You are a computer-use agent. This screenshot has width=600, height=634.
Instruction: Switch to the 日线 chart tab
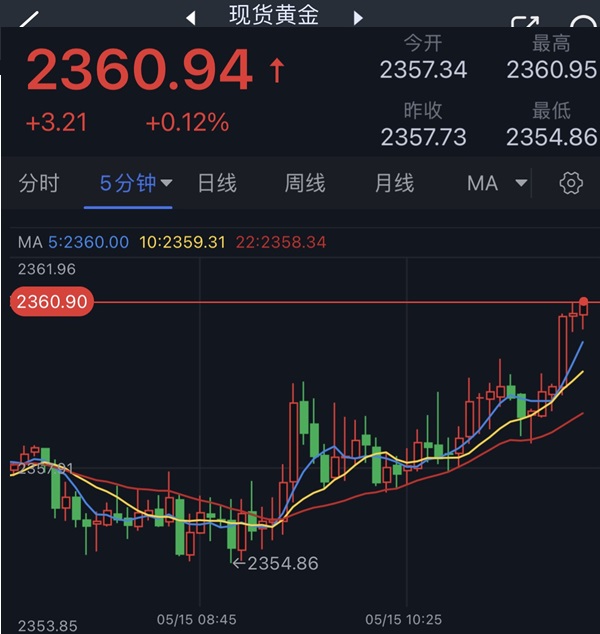tap(216, 183)
